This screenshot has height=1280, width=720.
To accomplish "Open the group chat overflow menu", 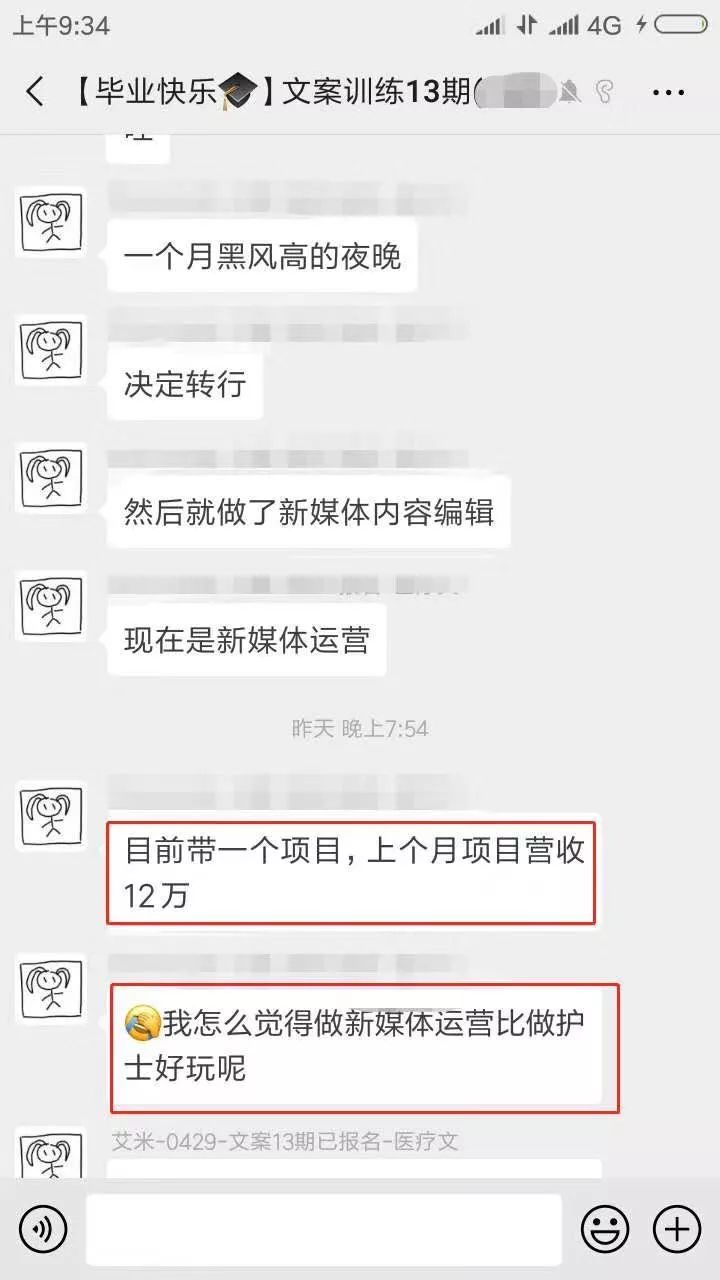I will pos(668,93).
